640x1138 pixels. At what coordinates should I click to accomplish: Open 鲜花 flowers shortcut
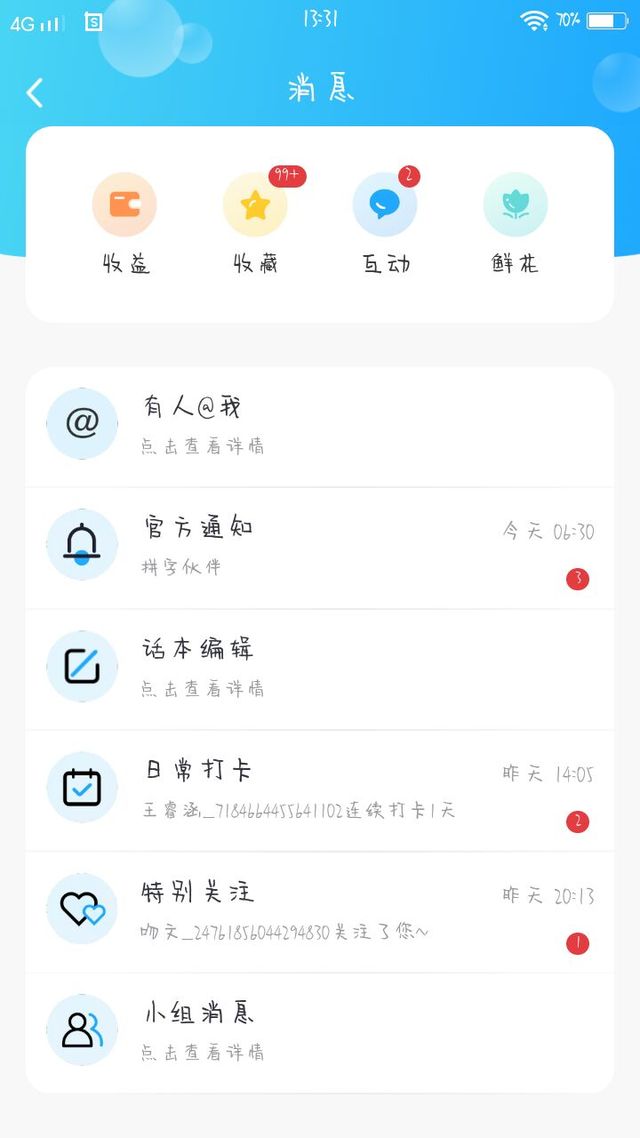[515, 224]
